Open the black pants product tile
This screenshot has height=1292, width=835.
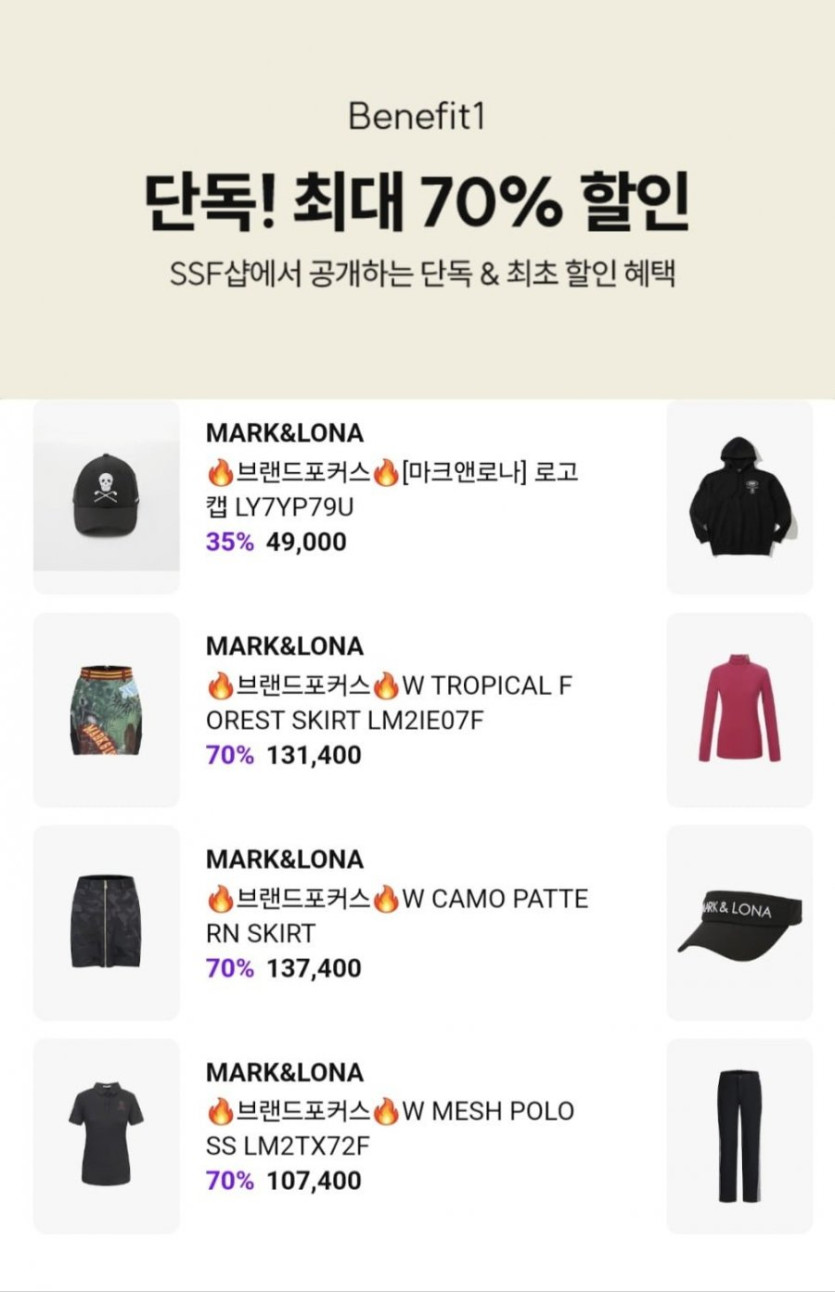coord(740,1135)
